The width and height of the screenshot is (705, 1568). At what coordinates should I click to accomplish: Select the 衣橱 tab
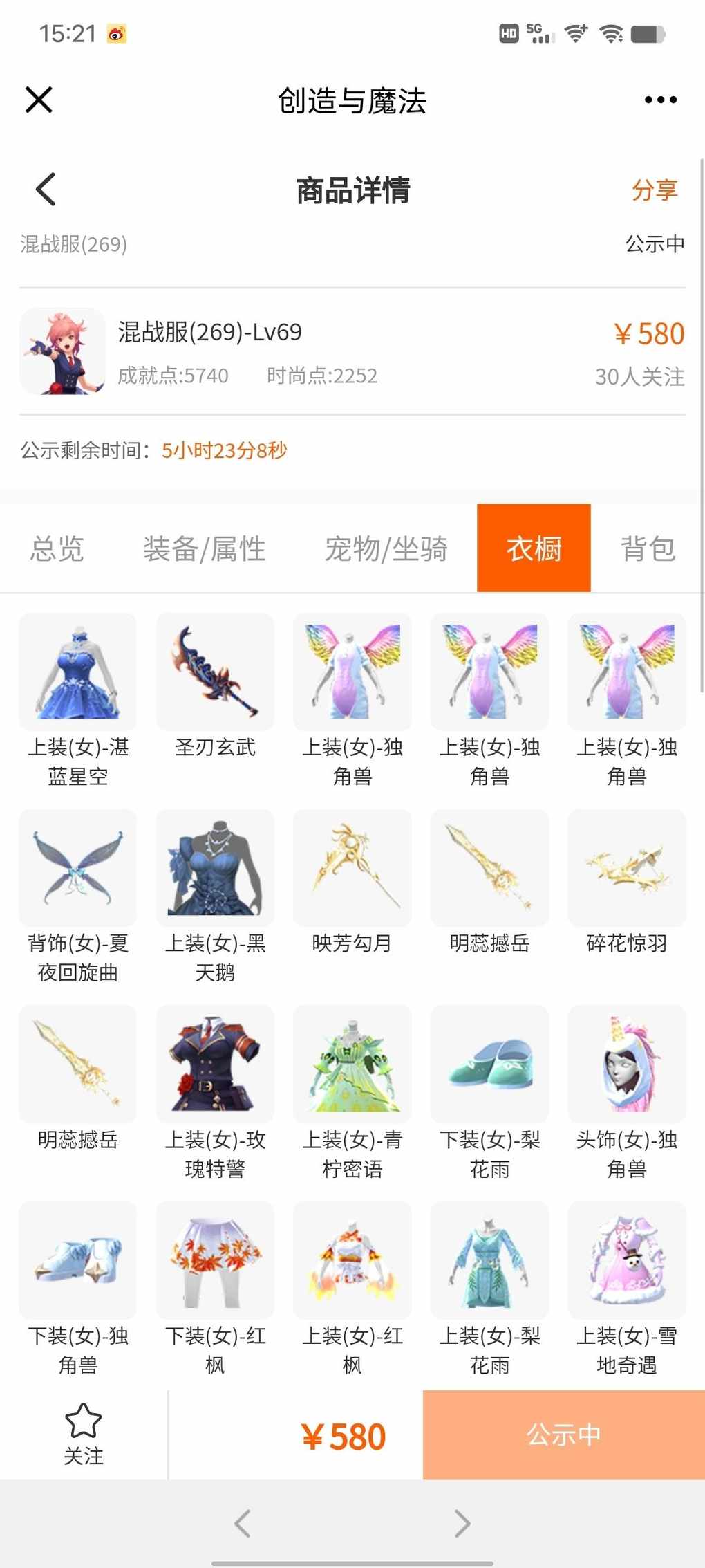(x=534, y=548)
